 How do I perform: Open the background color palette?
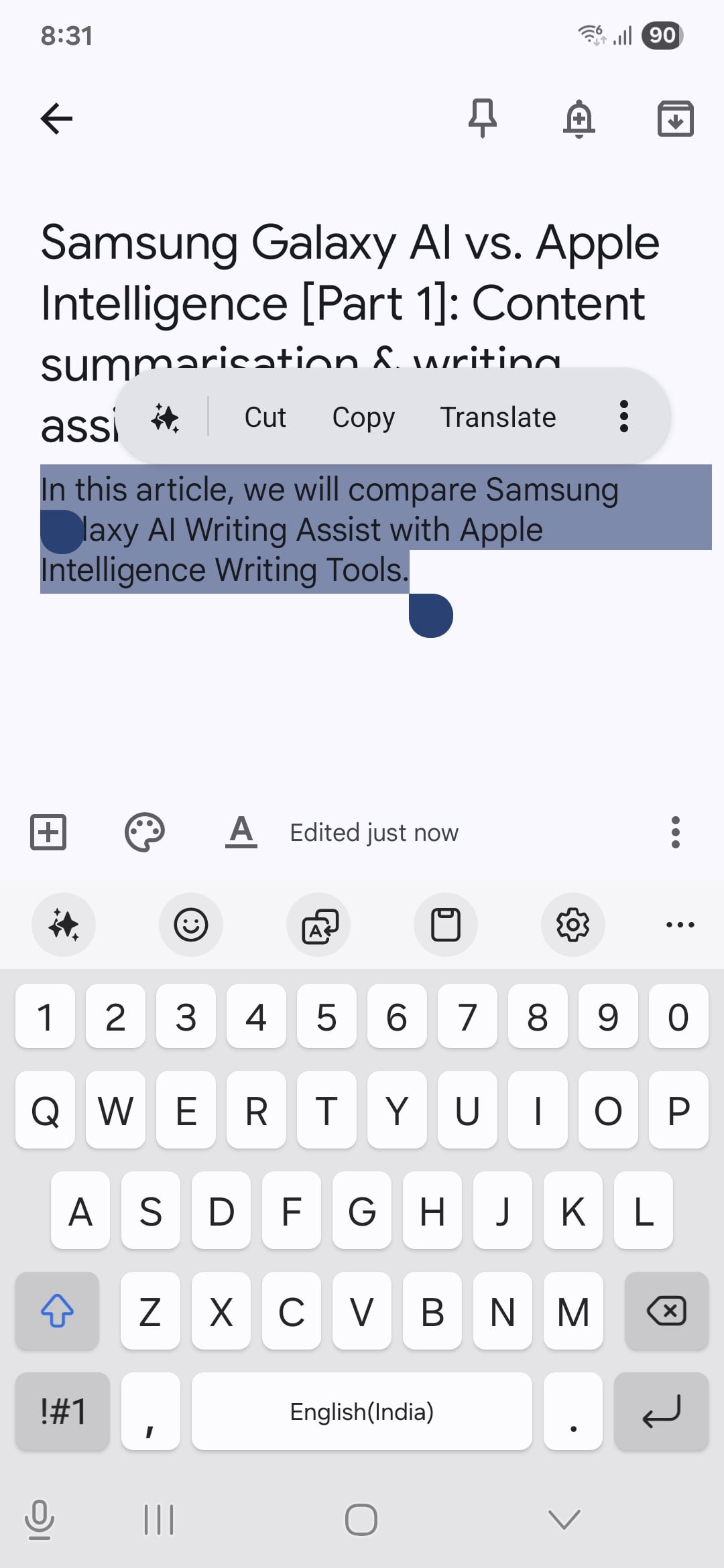tap(145, 832)
